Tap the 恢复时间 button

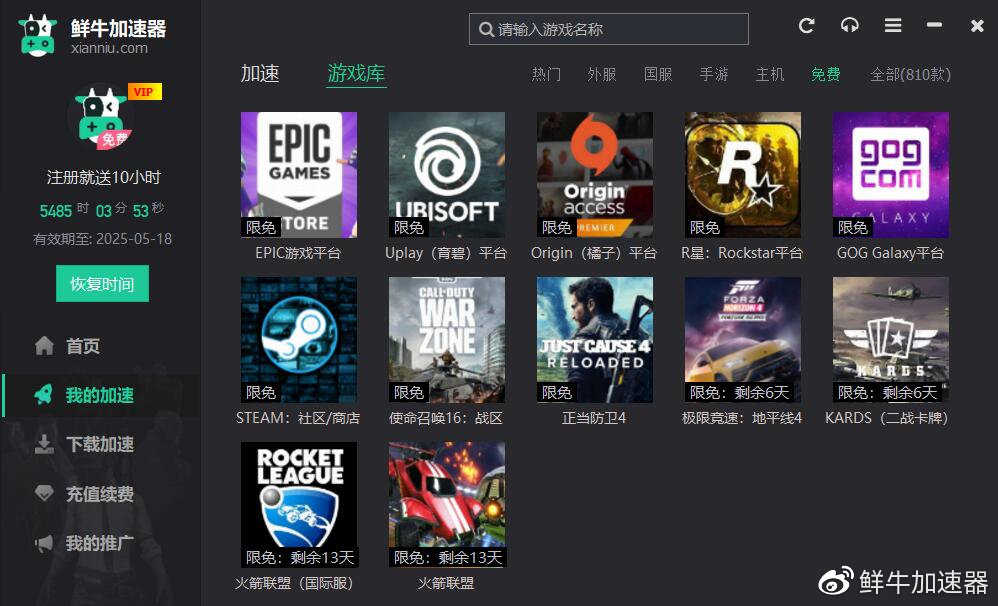pyautogui.click(x=102, y=284)
